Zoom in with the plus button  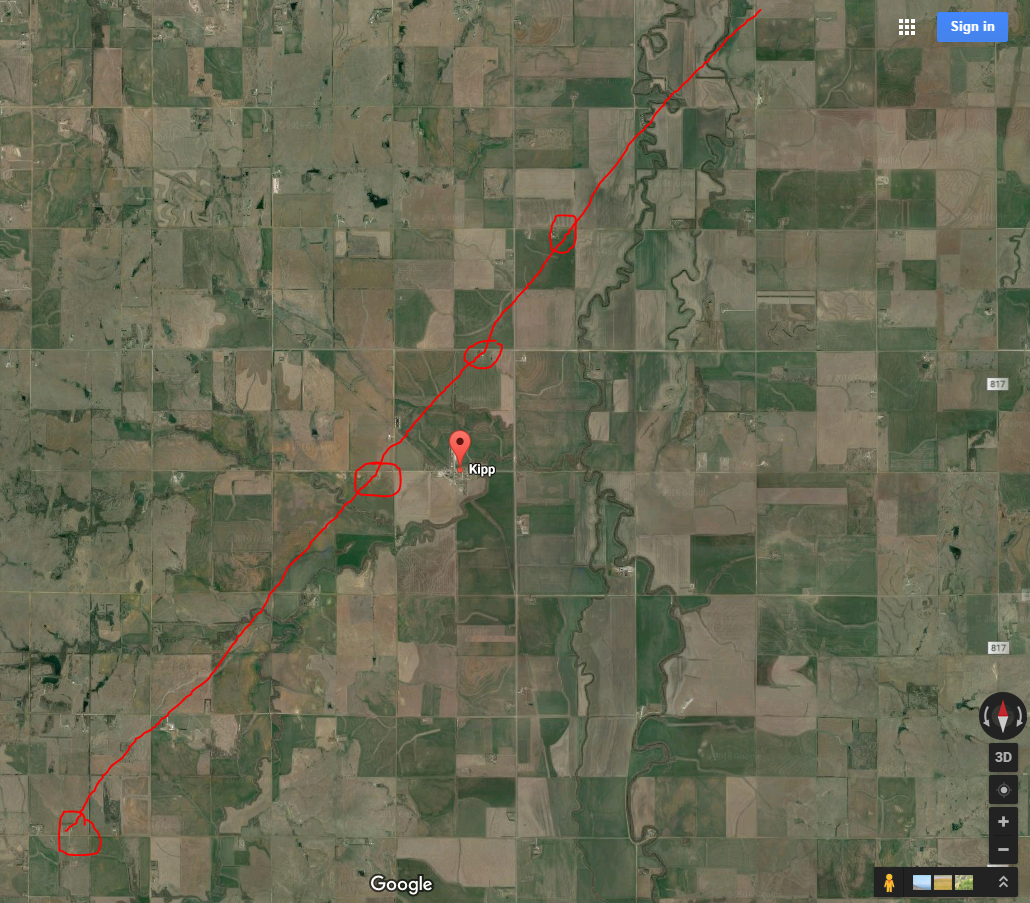(x=1003, y=822)
